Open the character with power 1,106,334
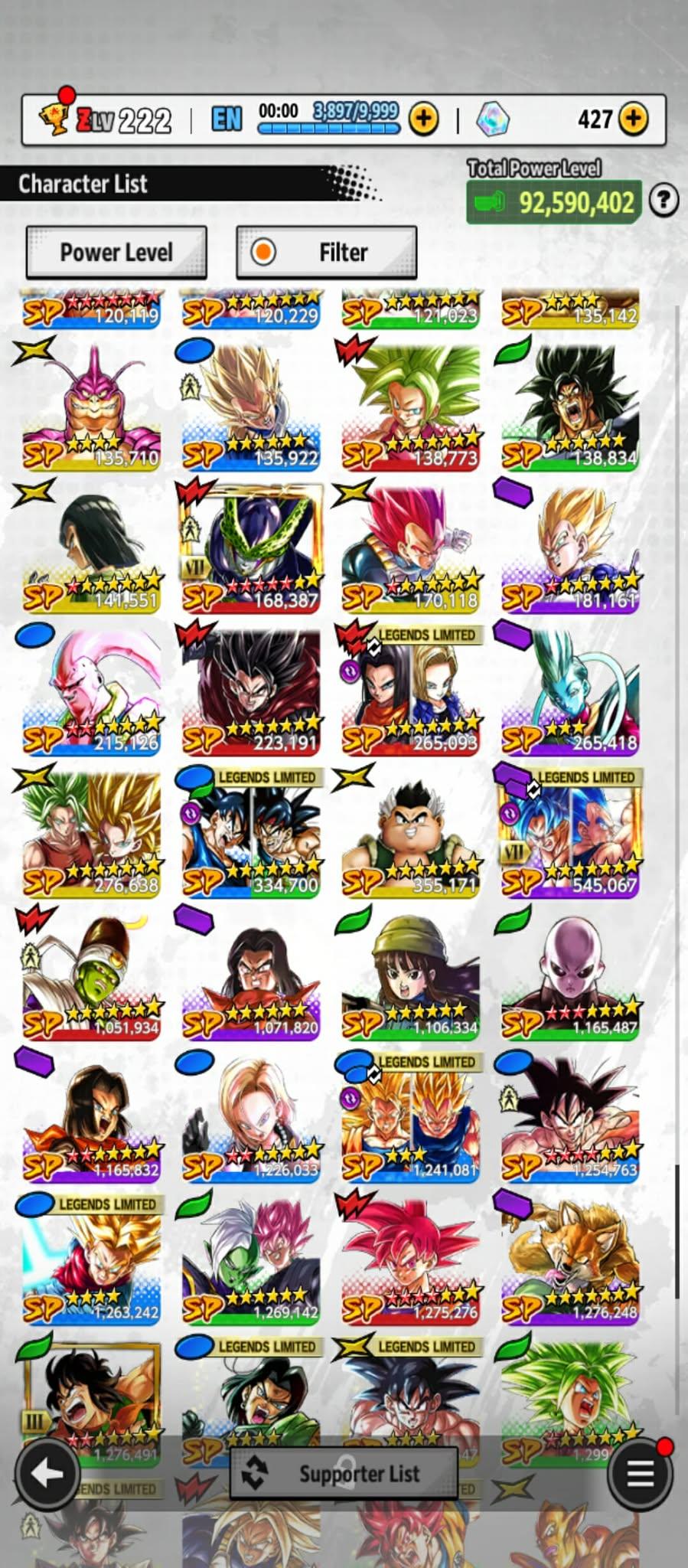Image resolution: width=688 pixels, height=1568 pixels. tap(410, 977)
